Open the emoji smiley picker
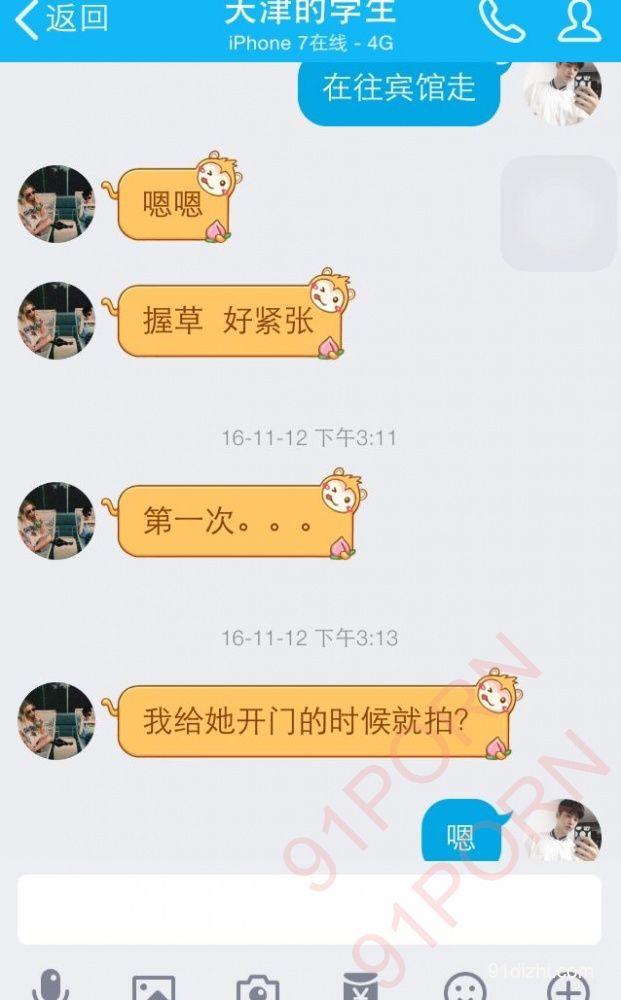This screenshot has height=1000, width=621. pos(465,988)
